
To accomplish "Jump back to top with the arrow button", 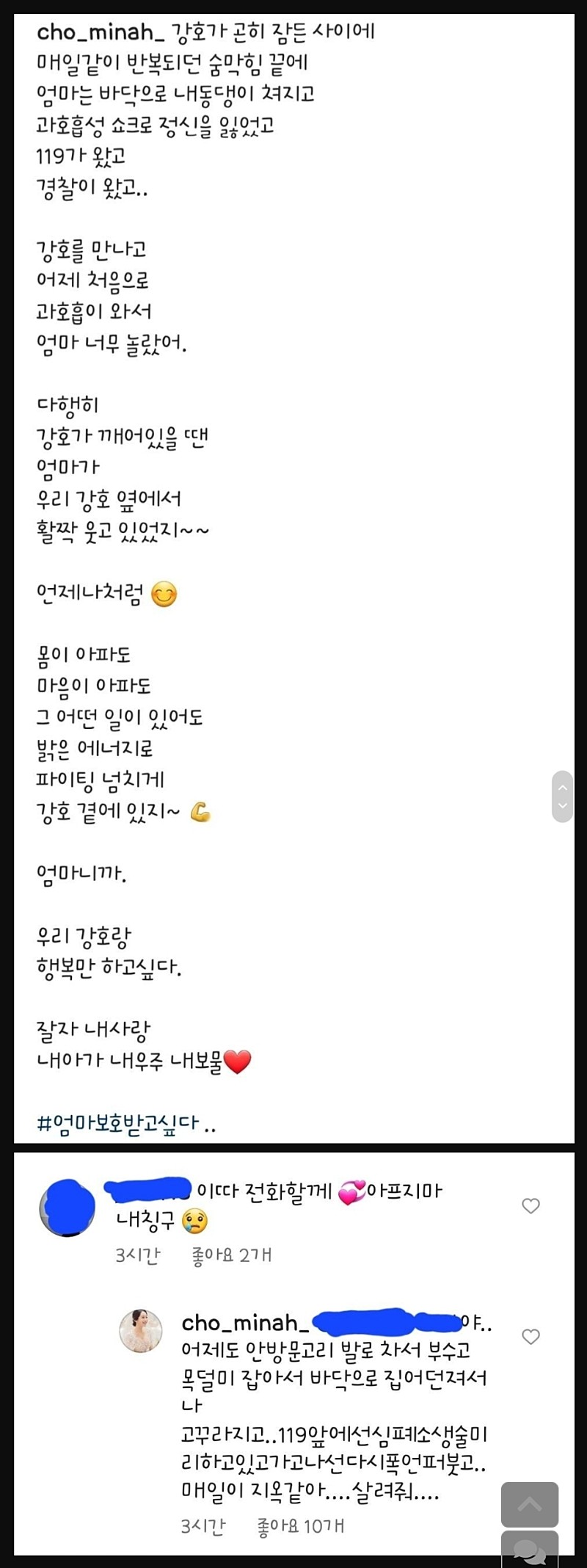I will [529, 1504].
